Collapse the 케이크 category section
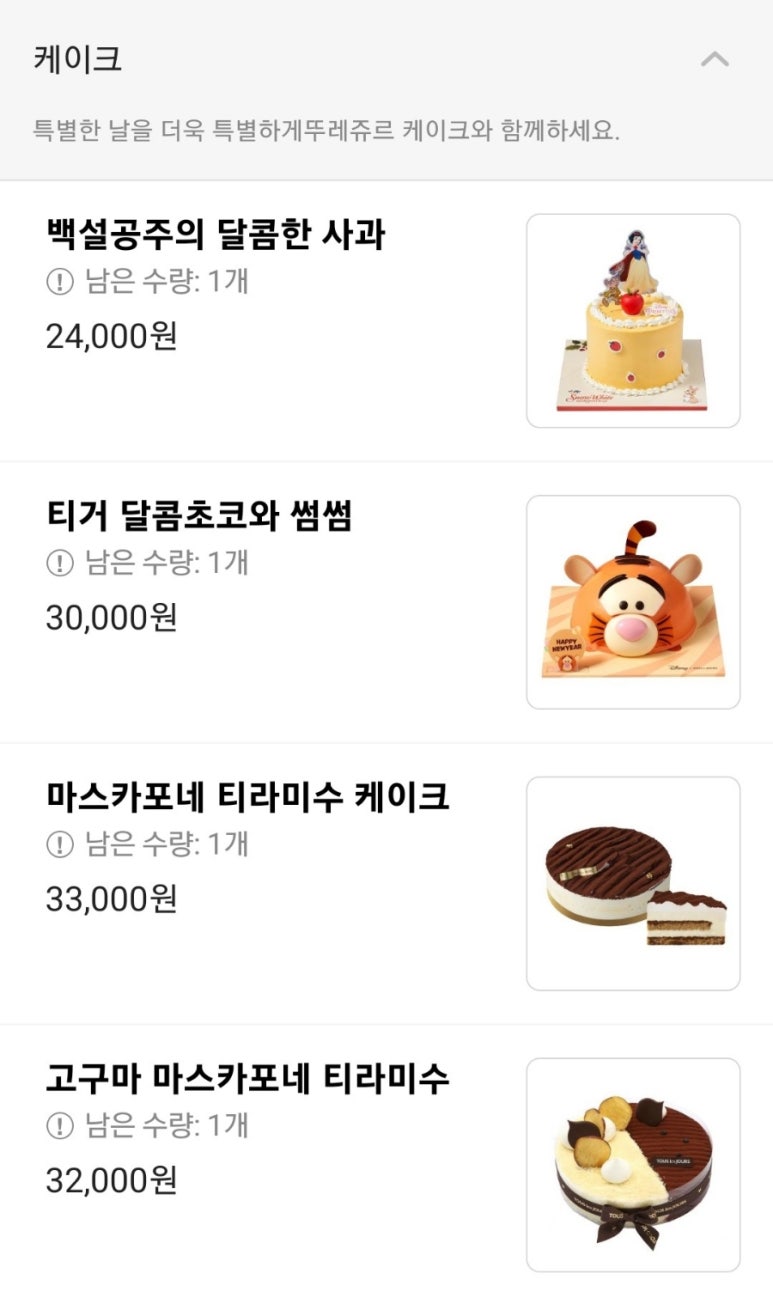 point(714,60)
